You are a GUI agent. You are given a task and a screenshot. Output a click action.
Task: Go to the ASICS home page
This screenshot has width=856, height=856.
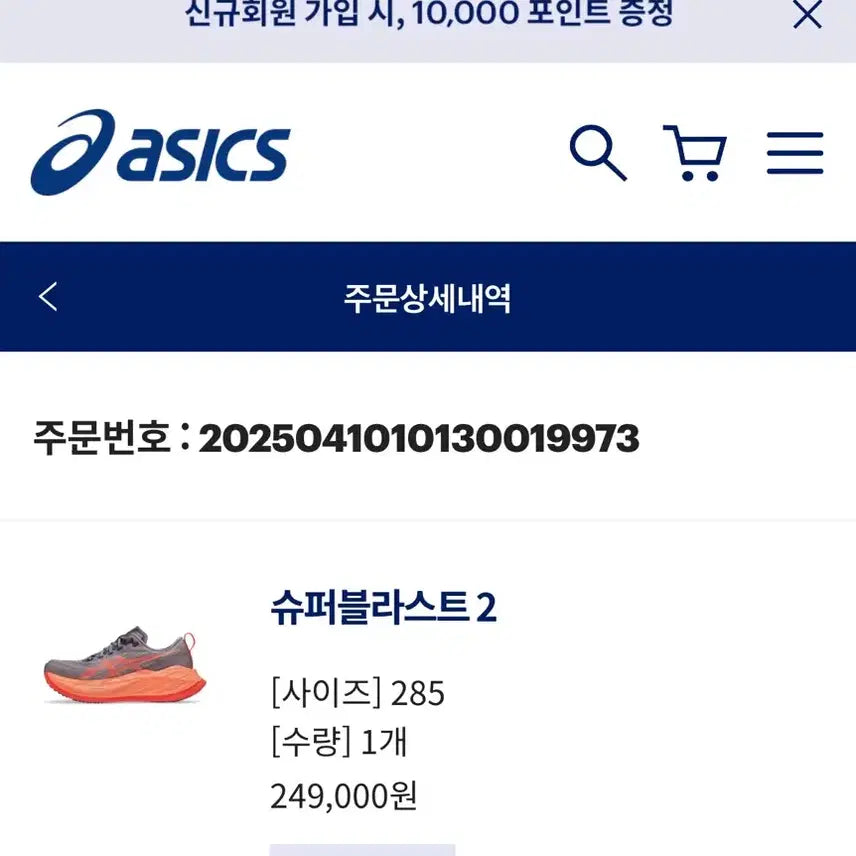[x=160, y=153]
